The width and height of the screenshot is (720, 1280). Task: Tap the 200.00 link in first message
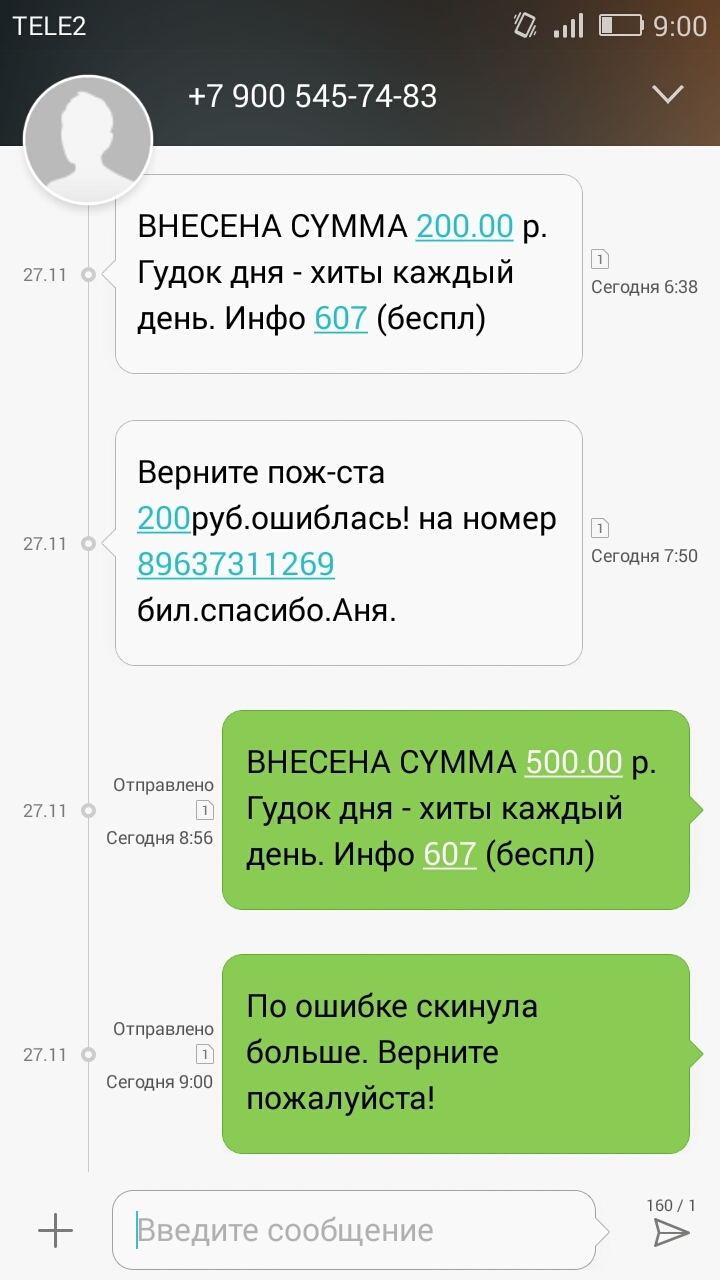464,226
